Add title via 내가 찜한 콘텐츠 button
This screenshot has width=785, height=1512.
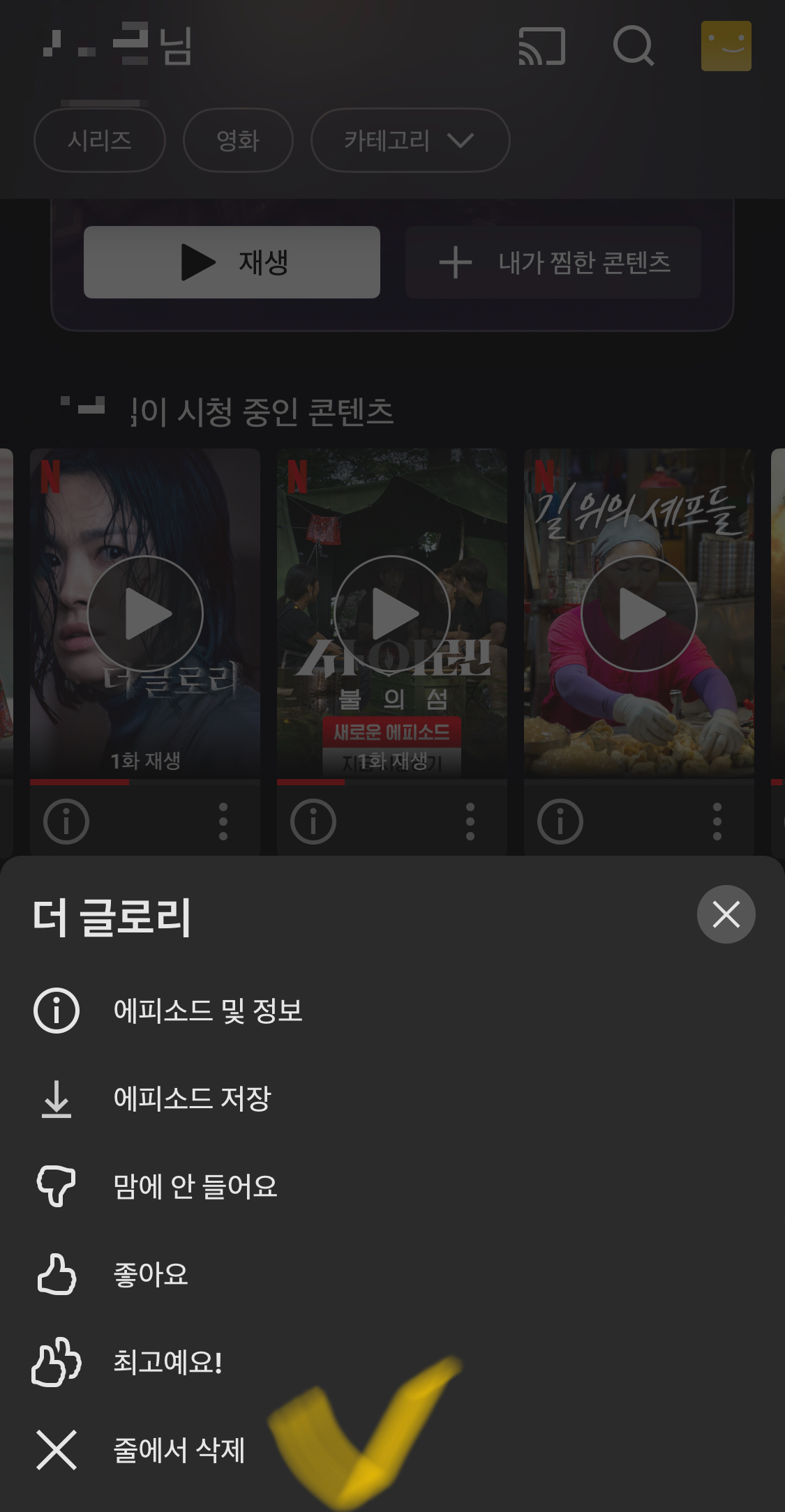pos(553,262)
